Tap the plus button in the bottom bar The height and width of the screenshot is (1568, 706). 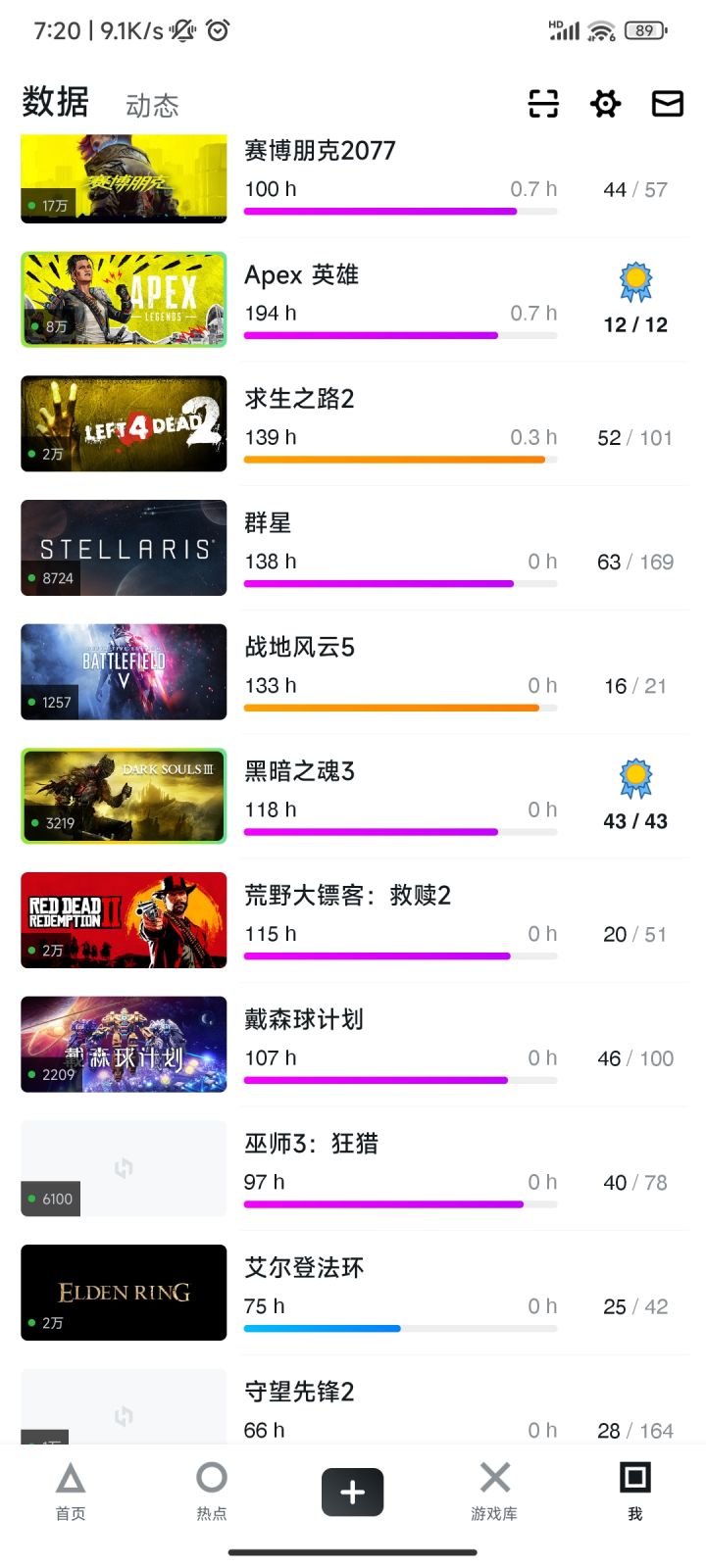[353, 1492]
